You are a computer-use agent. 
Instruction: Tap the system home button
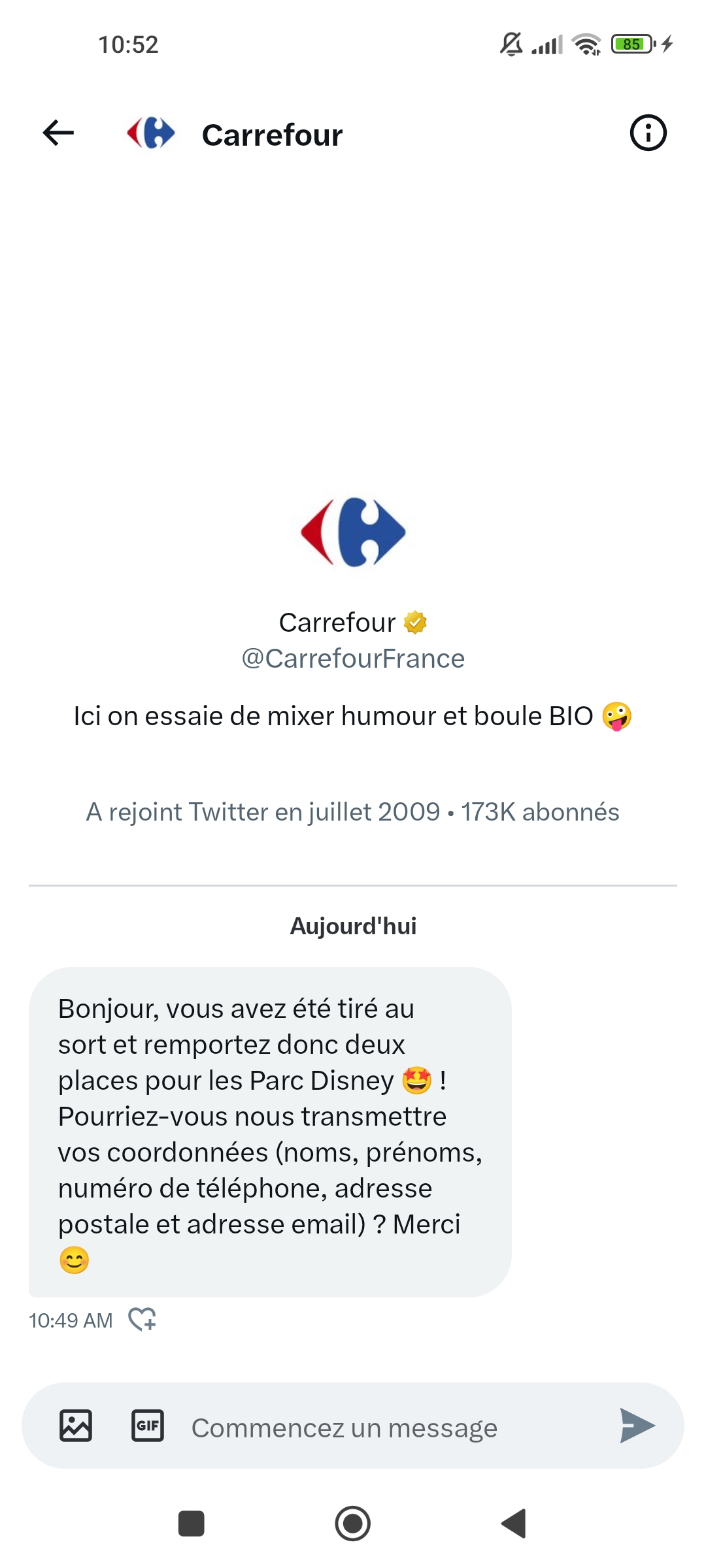[x=353, y=1524]
